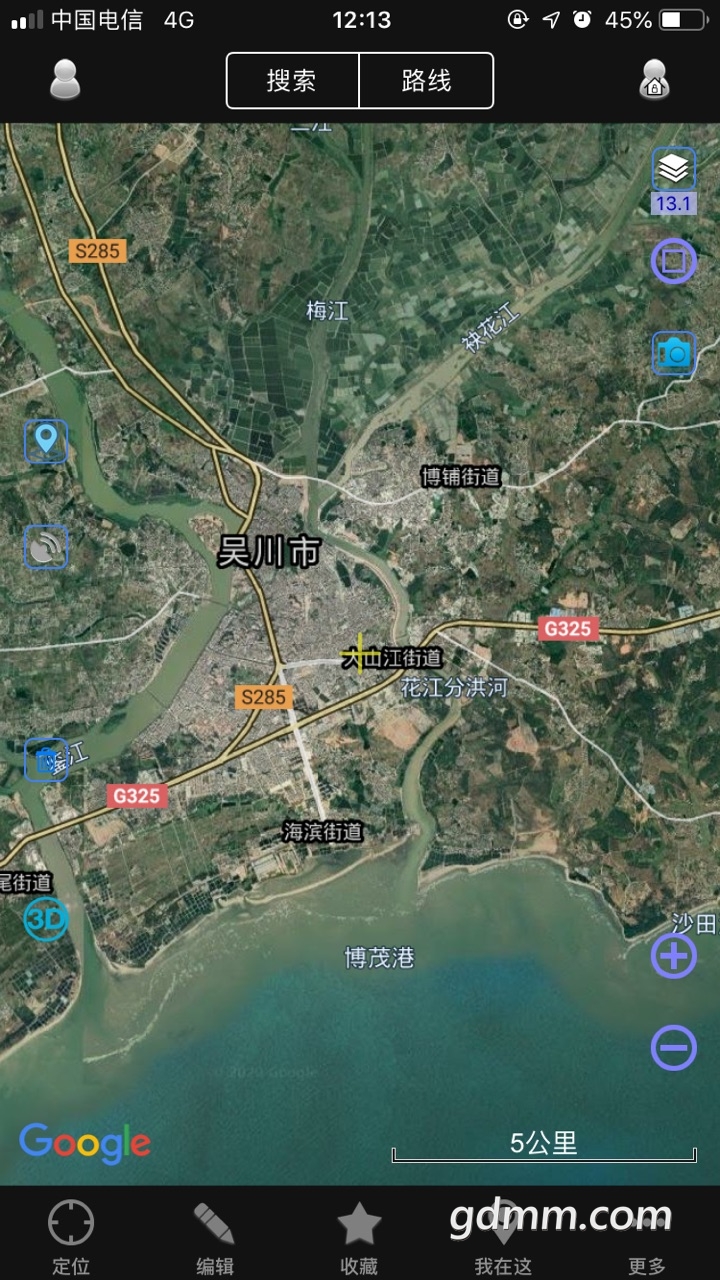
Task: Open the map layers selector
Action: click(x=674, y=169)
